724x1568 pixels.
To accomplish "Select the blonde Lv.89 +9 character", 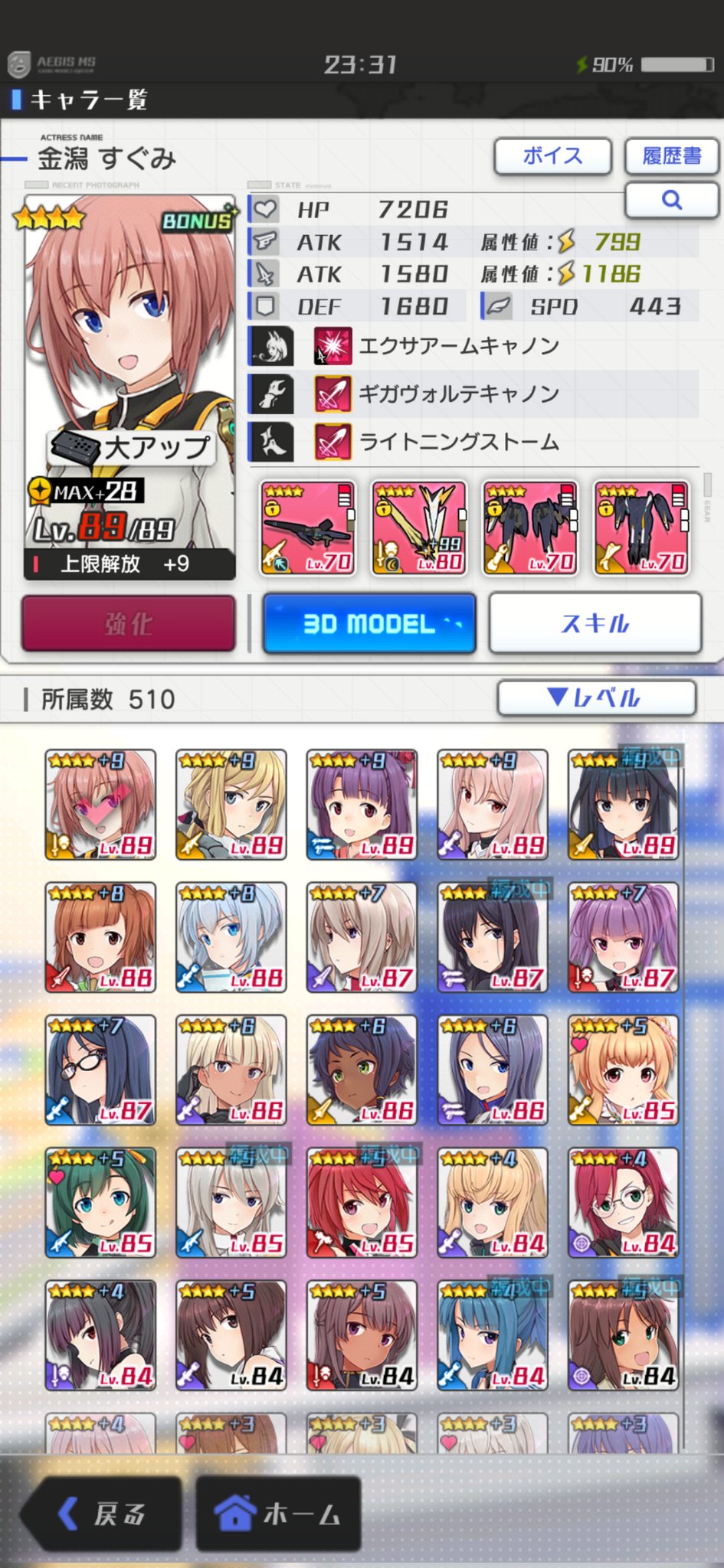I will [x=231, y=805].
